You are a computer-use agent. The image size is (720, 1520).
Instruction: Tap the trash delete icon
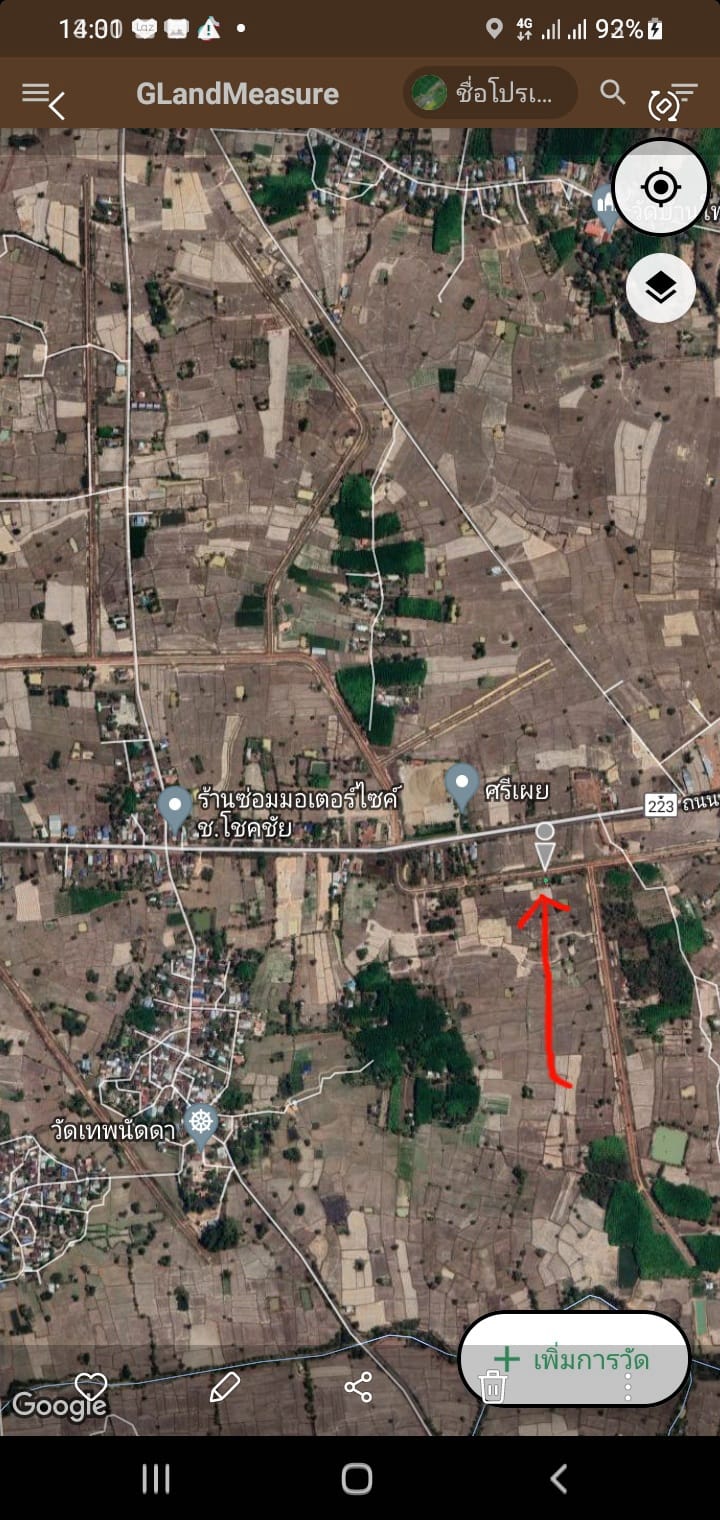point(492,1387)
